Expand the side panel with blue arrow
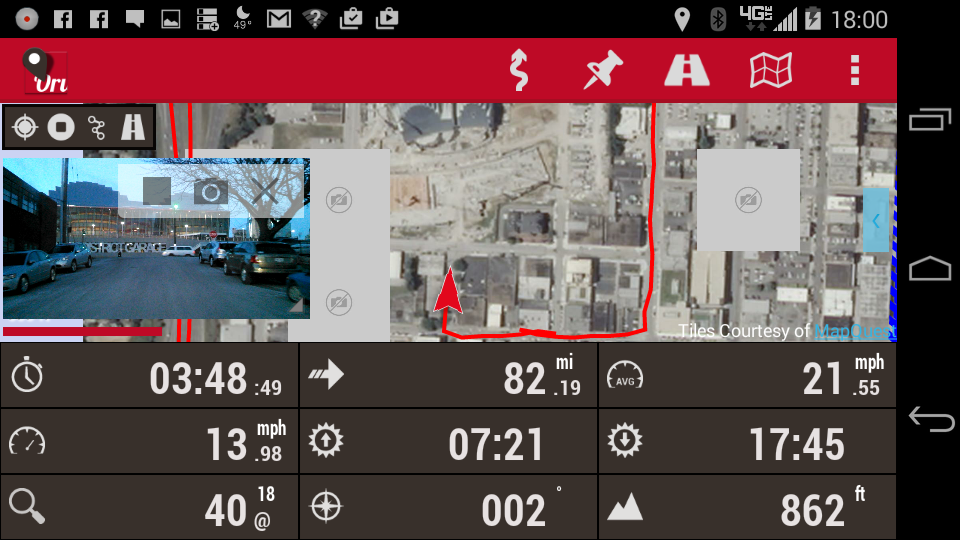This screenshot has width=960, height=540. (876, 220)
